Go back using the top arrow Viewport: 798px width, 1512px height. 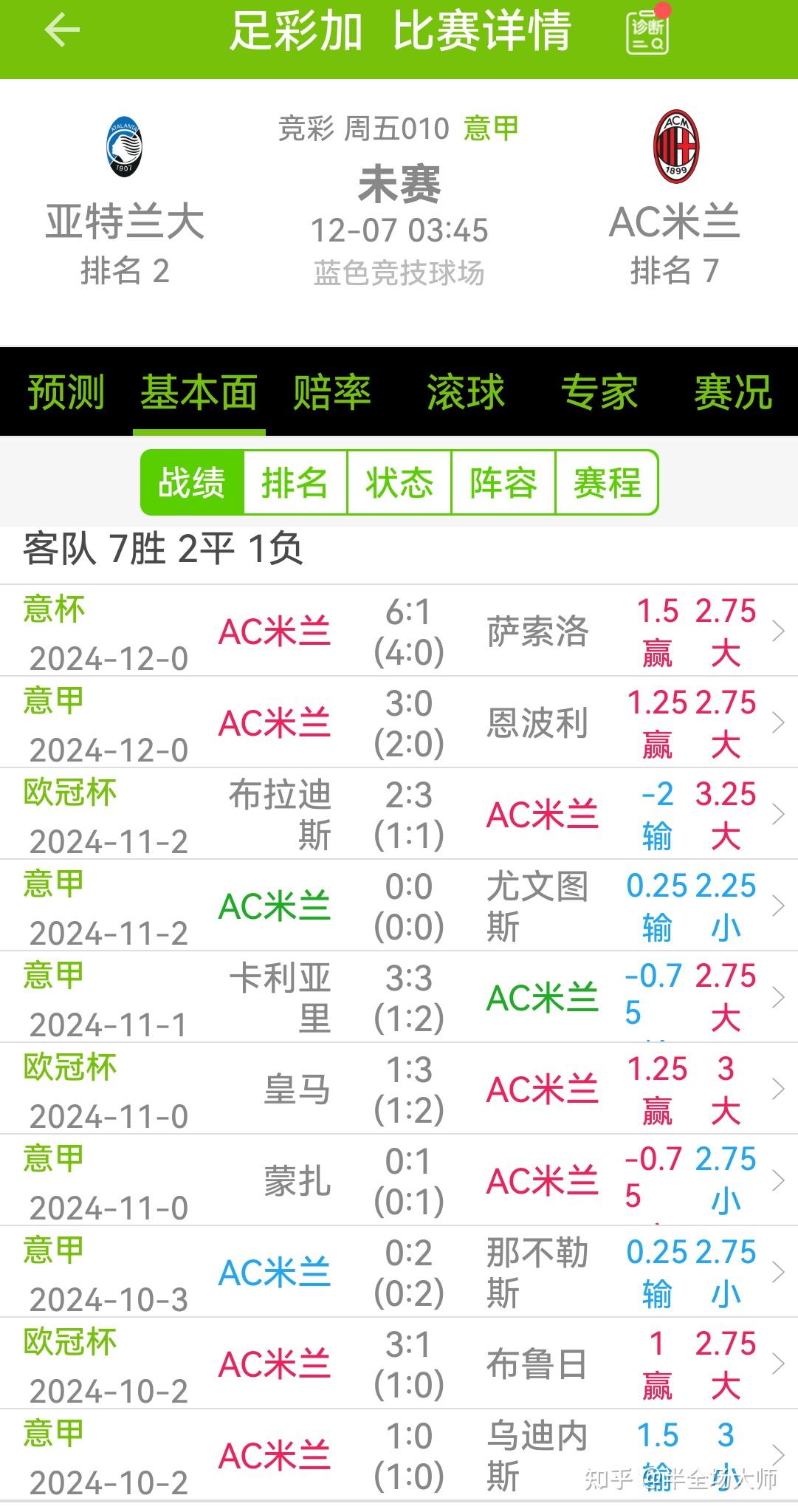pos(61,30)
